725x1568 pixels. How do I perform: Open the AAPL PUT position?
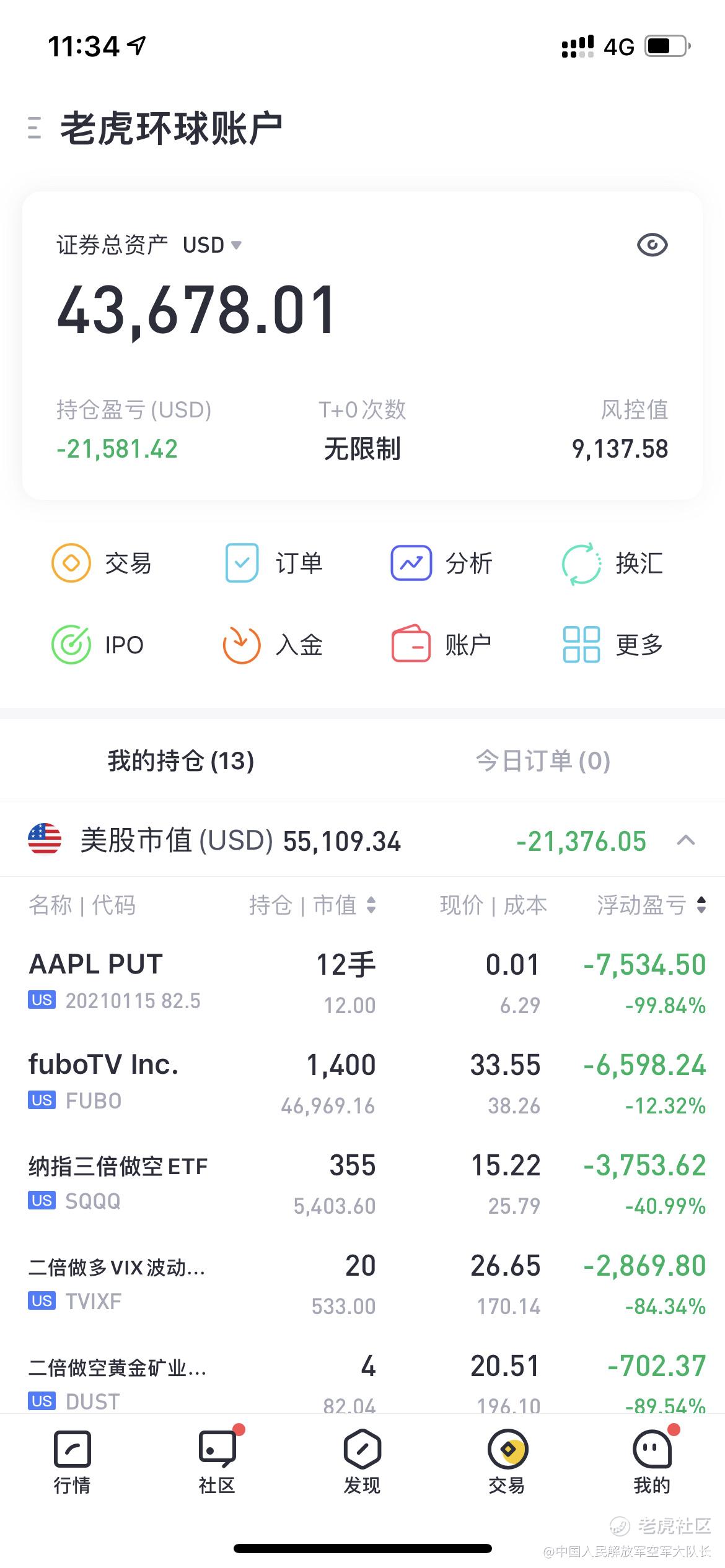(362, 983)
